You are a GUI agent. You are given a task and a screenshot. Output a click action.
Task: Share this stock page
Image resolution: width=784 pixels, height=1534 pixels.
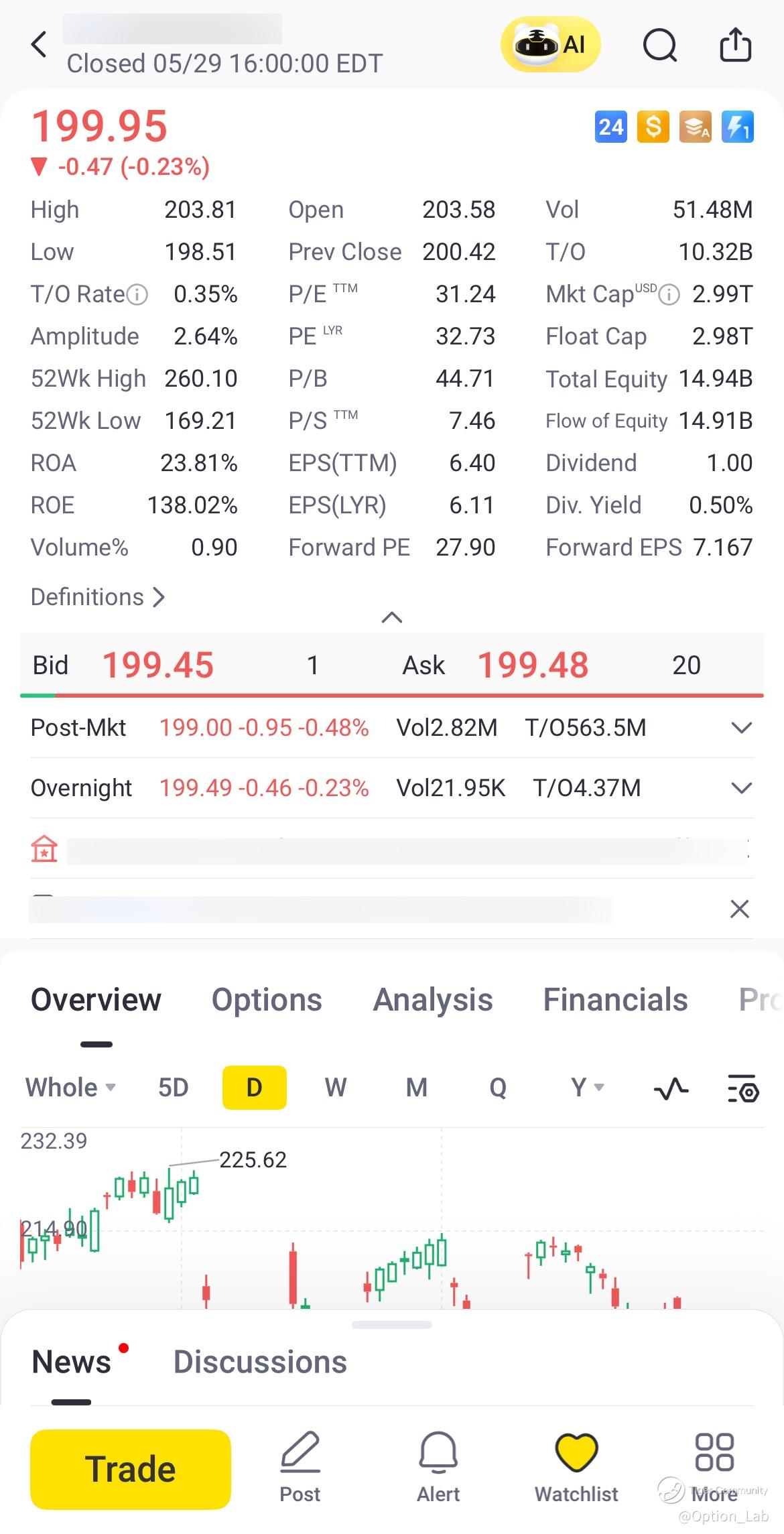(x=735, y=46)
